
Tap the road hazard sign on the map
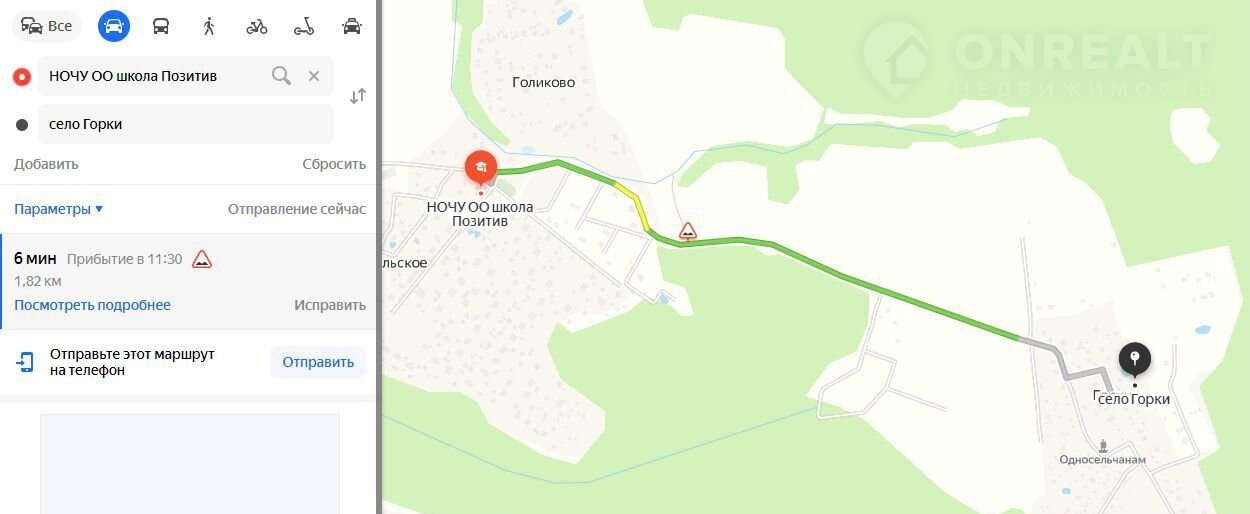pyautogui.click(x=688, y=232)
